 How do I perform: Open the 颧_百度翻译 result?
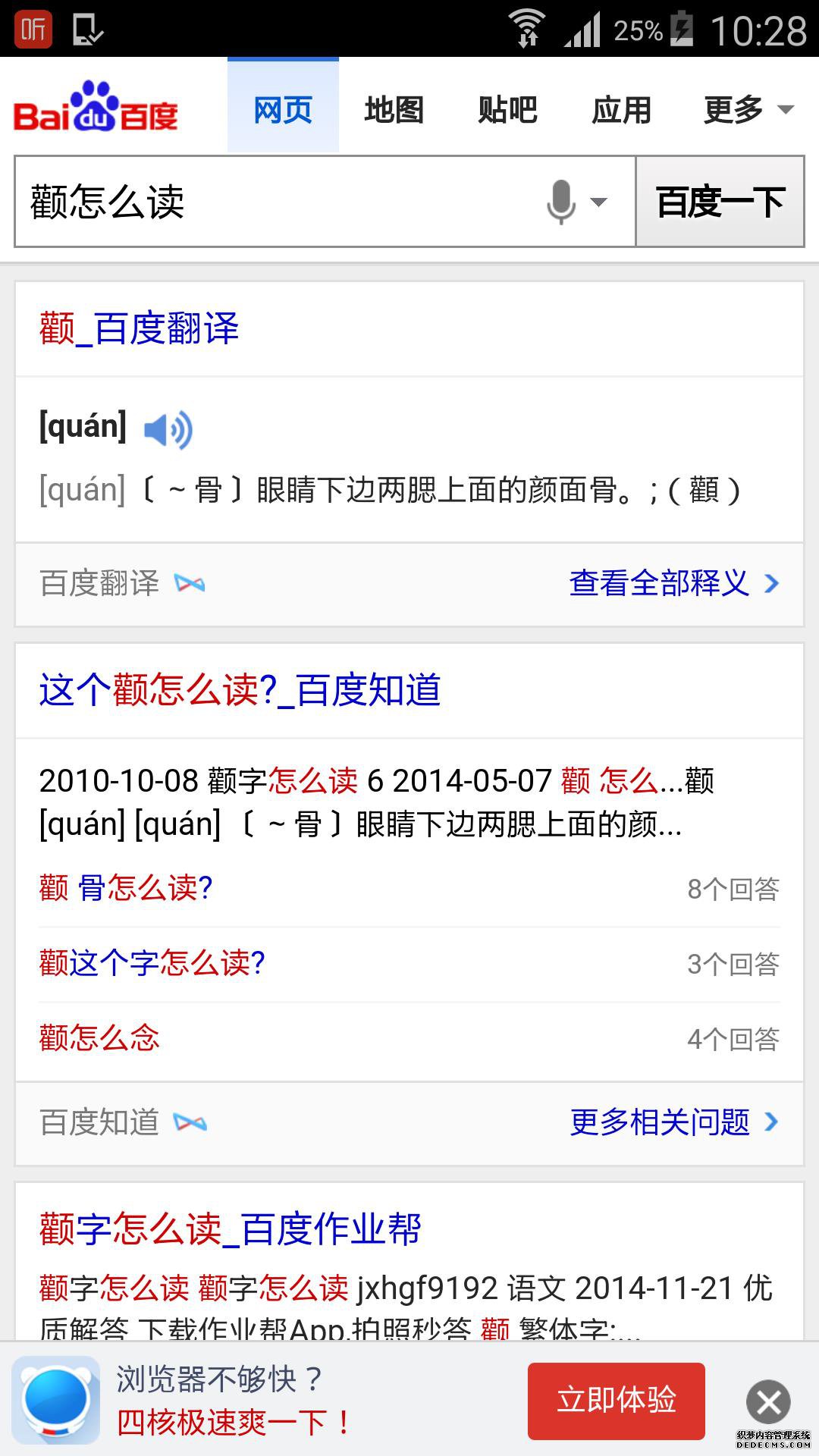pos(139,329)
